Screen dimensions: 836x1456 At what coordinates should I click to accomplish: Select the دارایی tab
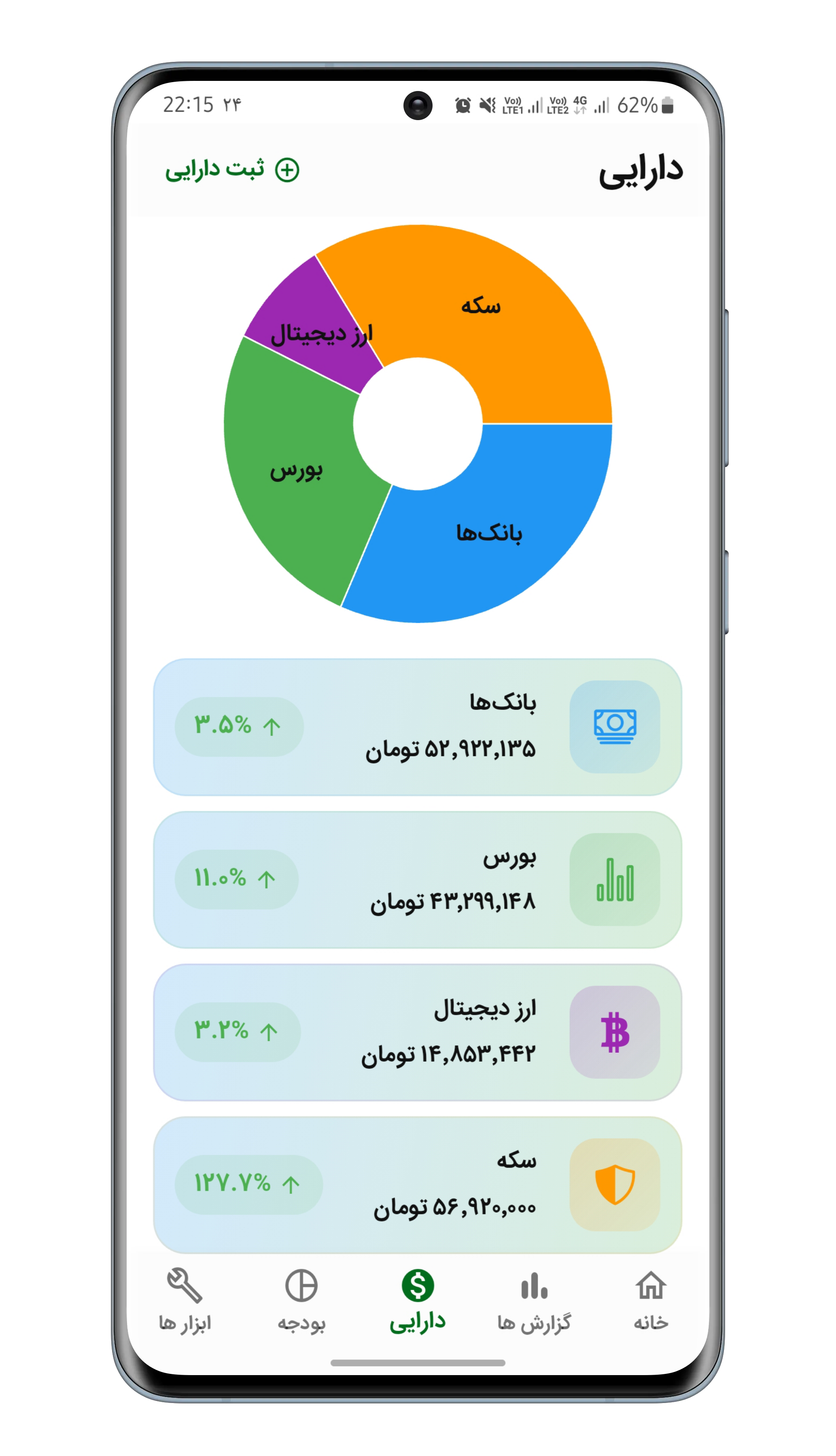pyautogui.click(x=418, y=1300)
